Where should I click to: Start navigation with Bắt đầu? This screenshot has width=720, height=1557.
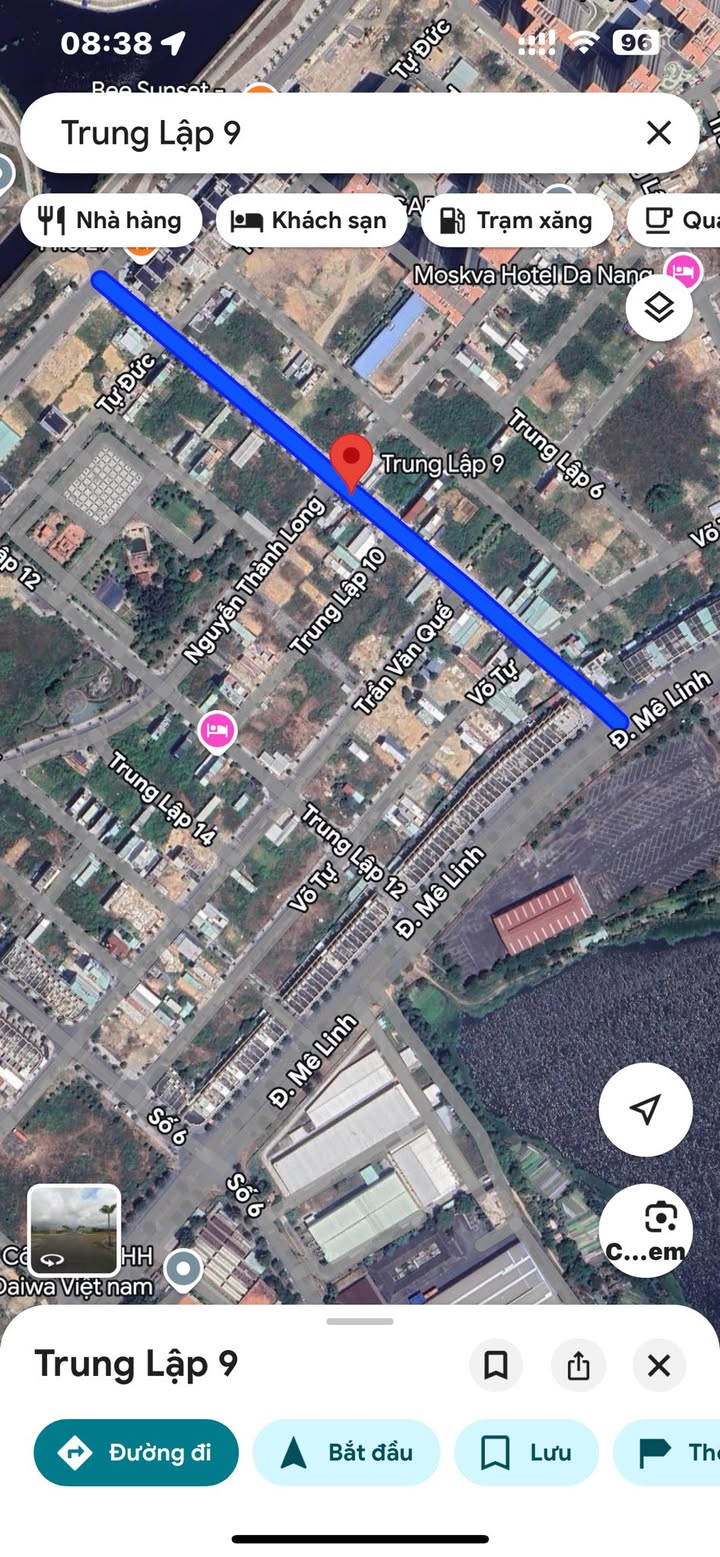(346, 1452)
